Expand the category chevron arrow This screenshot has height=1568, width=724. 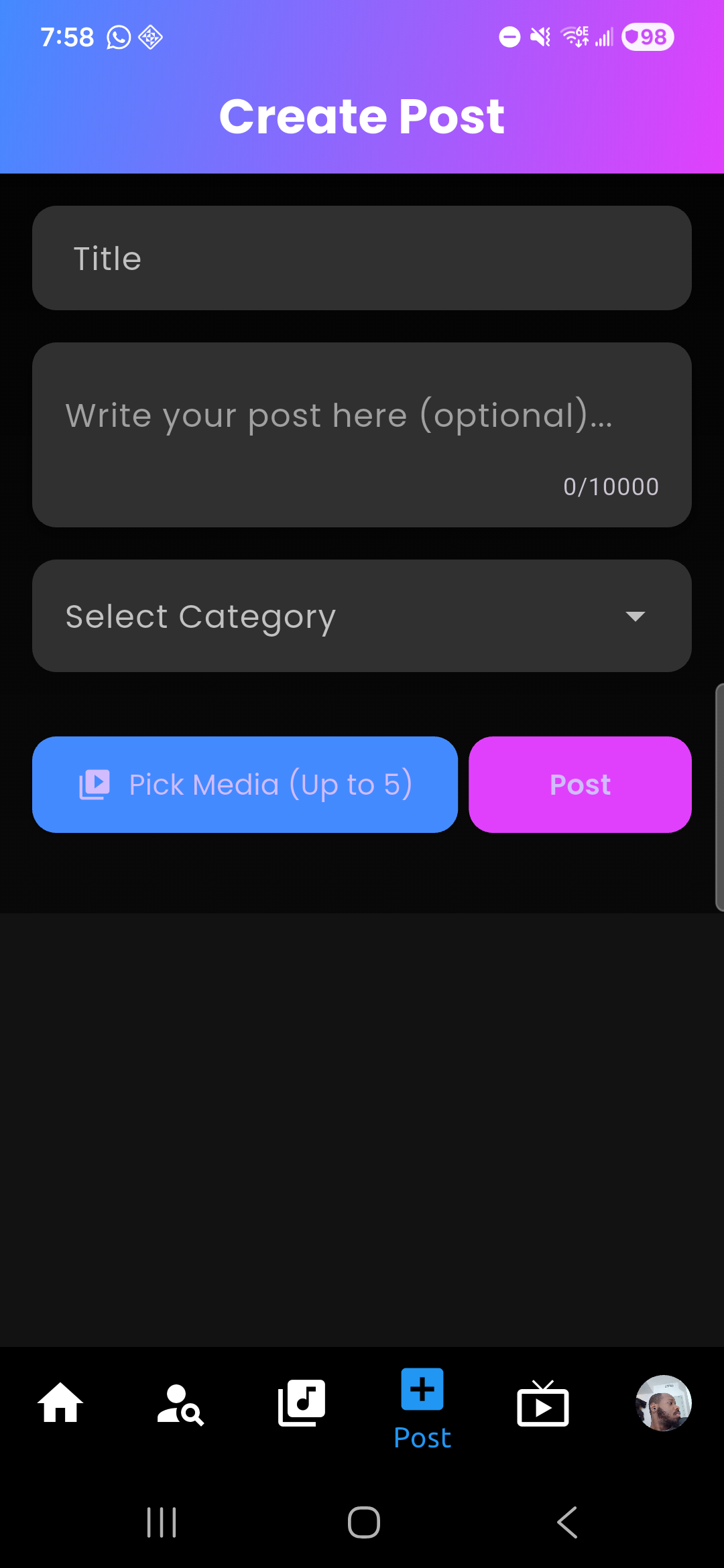coord(636,616)
